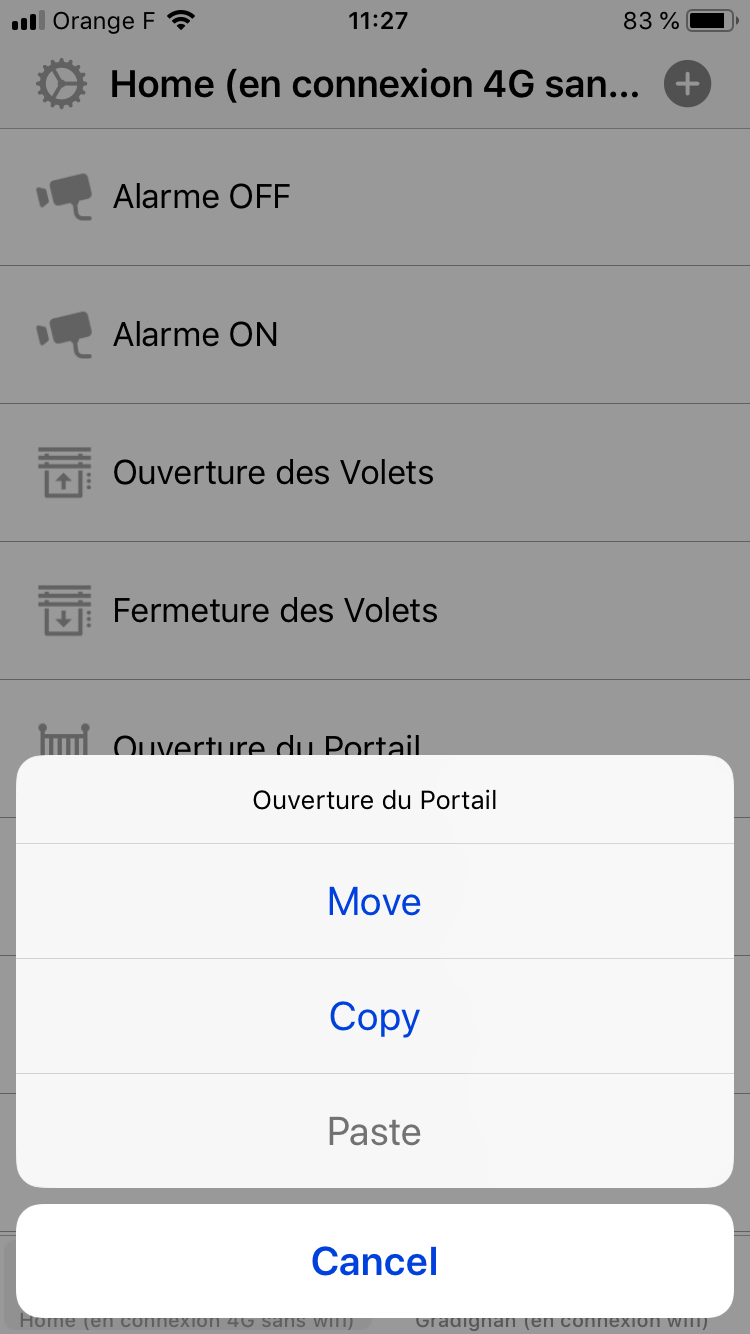Tap the shutter-up icon for Ouverture des Volets

(x=62, y=472)
